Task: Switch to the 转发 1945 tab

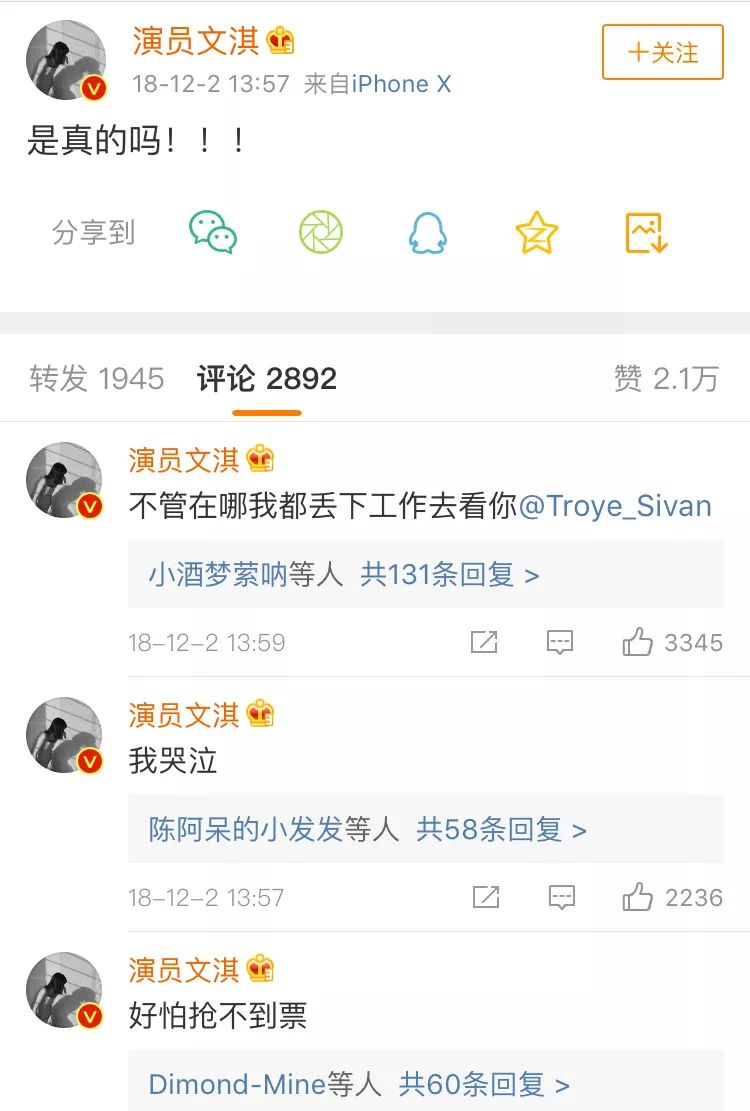Action: pos(96,378)
